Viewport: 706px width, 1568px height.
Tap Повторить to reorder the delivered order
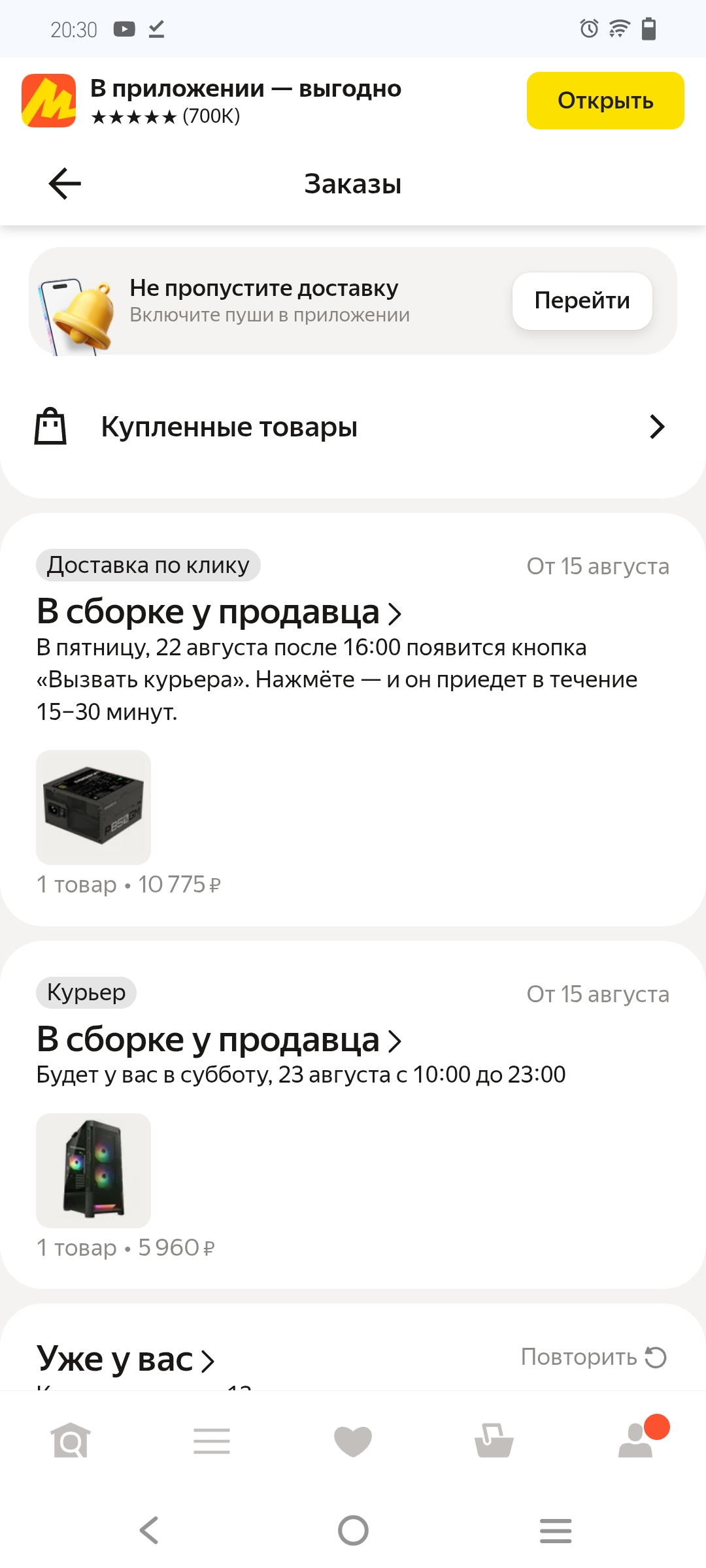(593, 1357)
